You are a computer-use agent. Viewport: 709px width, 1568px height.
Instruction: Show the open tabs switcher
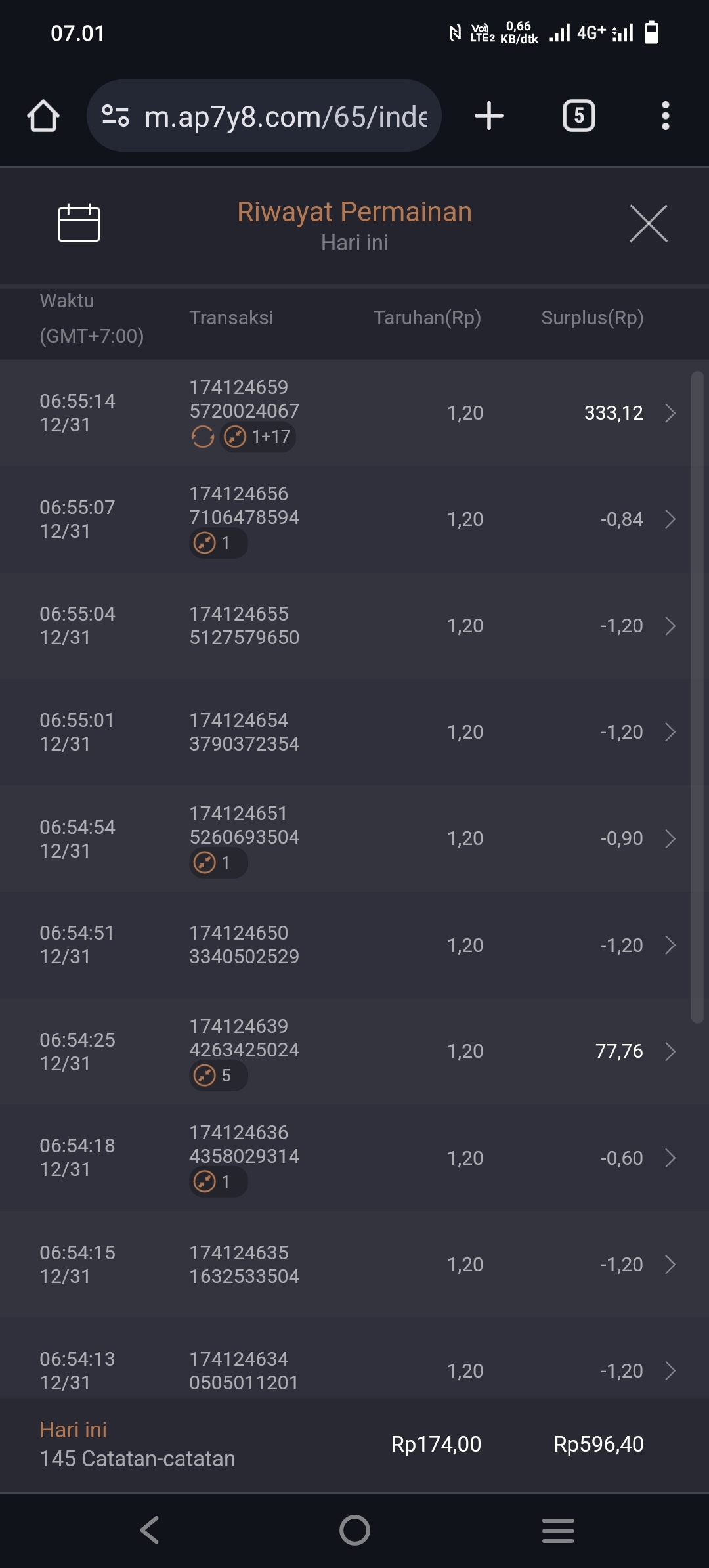tap(578, 116)
